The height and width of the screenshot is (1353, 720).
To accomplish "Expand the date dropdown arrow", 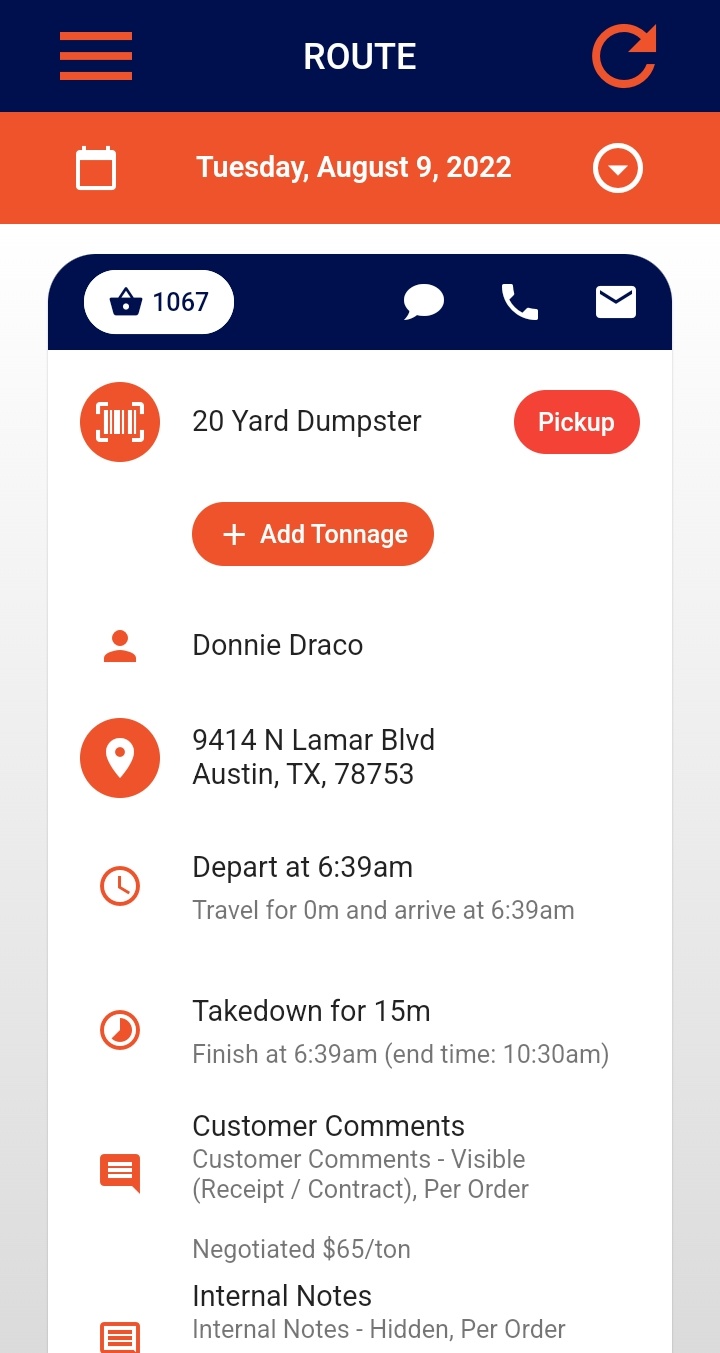I will (x=618, y=168).
